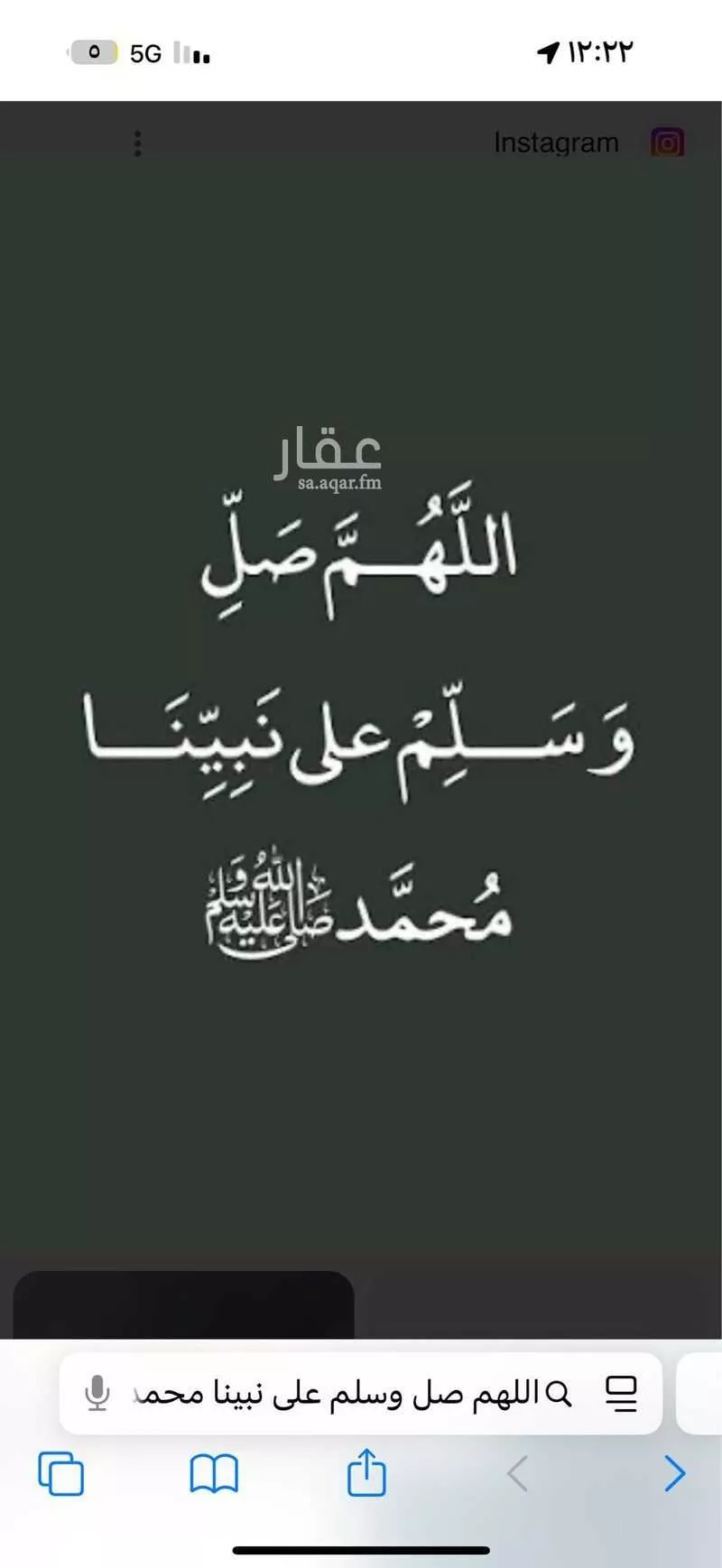Open the Instagram source link
Image resolution: width=722 pixels, height=1568 pixels.
[556, 143]
